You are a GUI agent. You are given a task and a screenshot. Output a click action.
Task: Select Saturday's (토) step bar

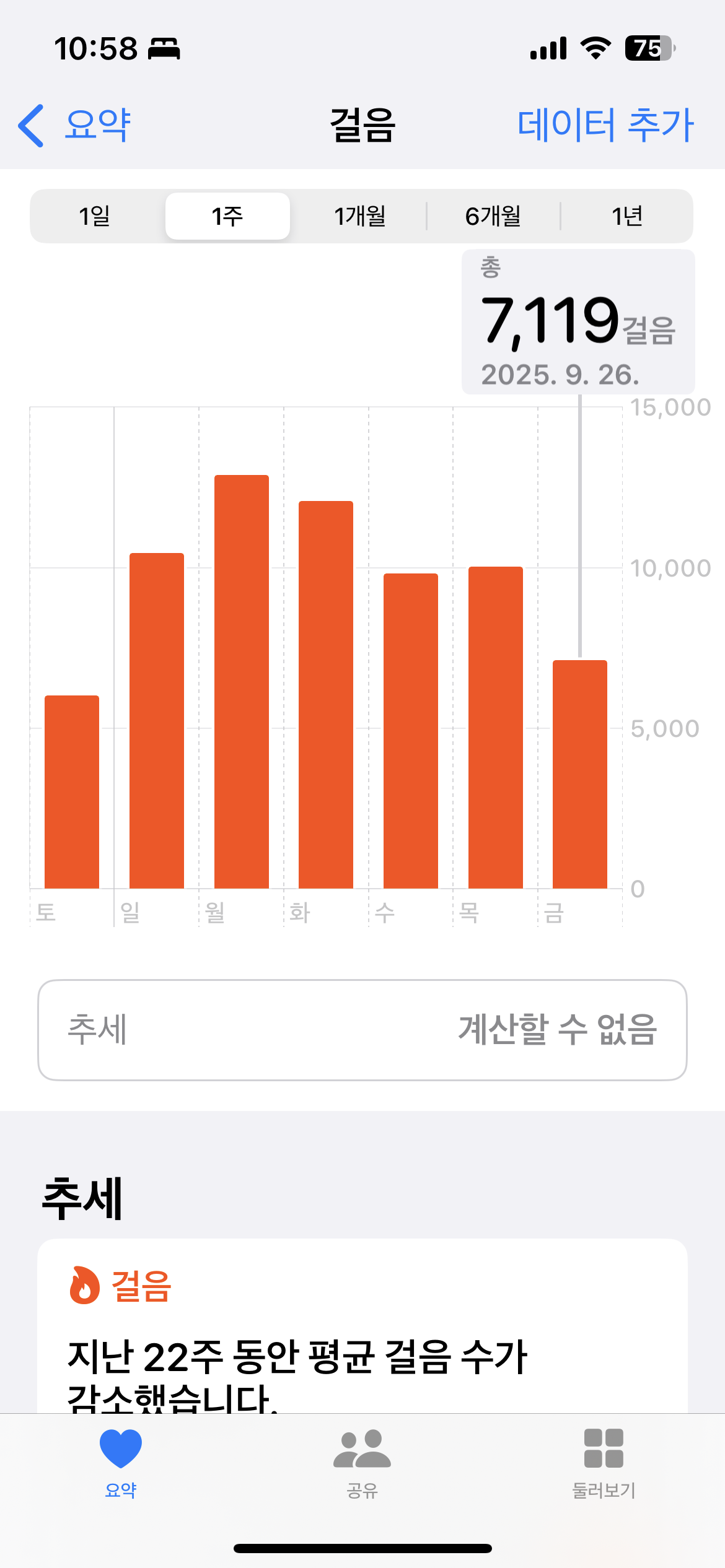(72, 791)
